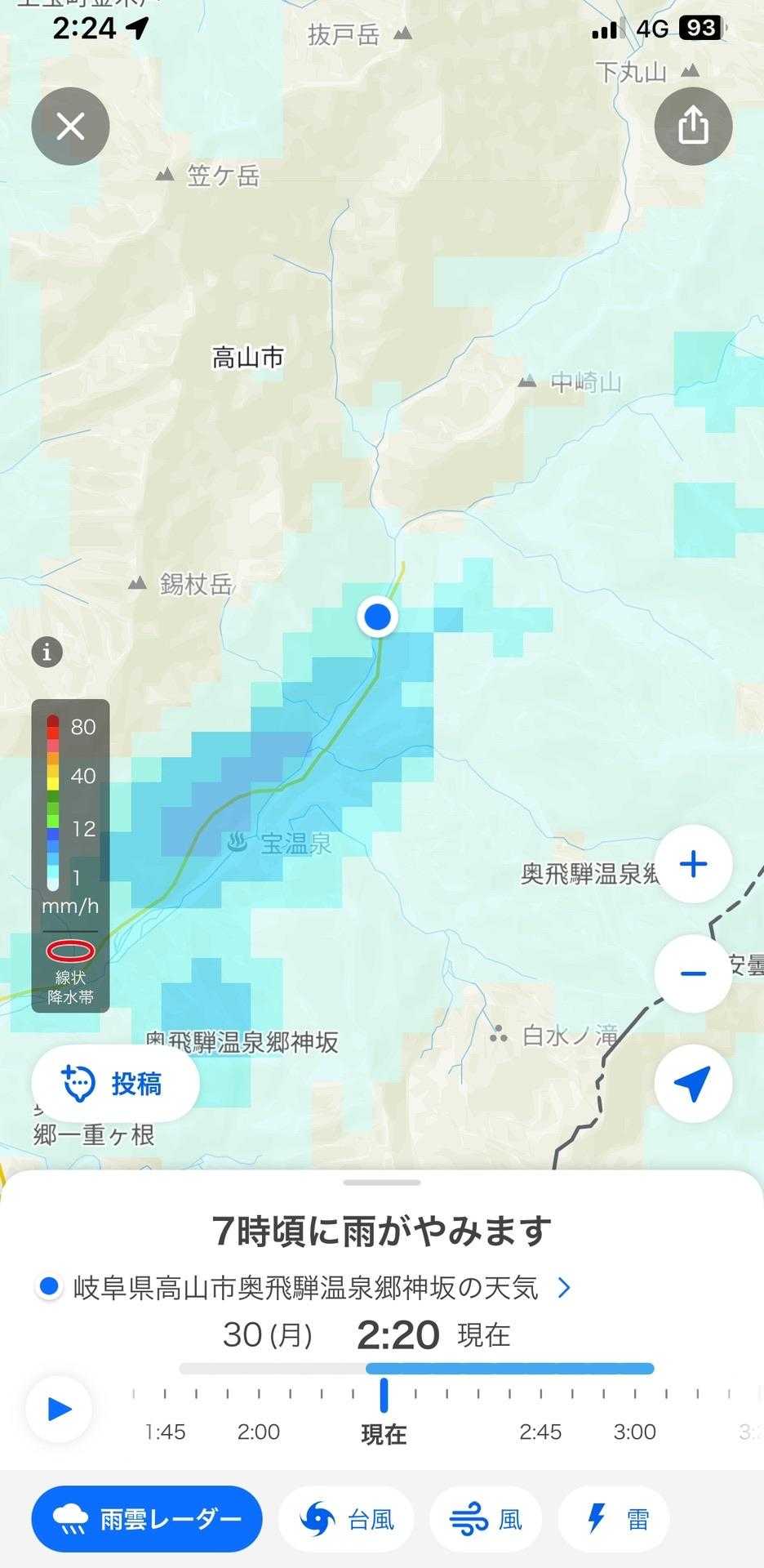Switch to the 台風 typhoon view
This screenshot has width=764, height=1568.
pos(347,1520)
